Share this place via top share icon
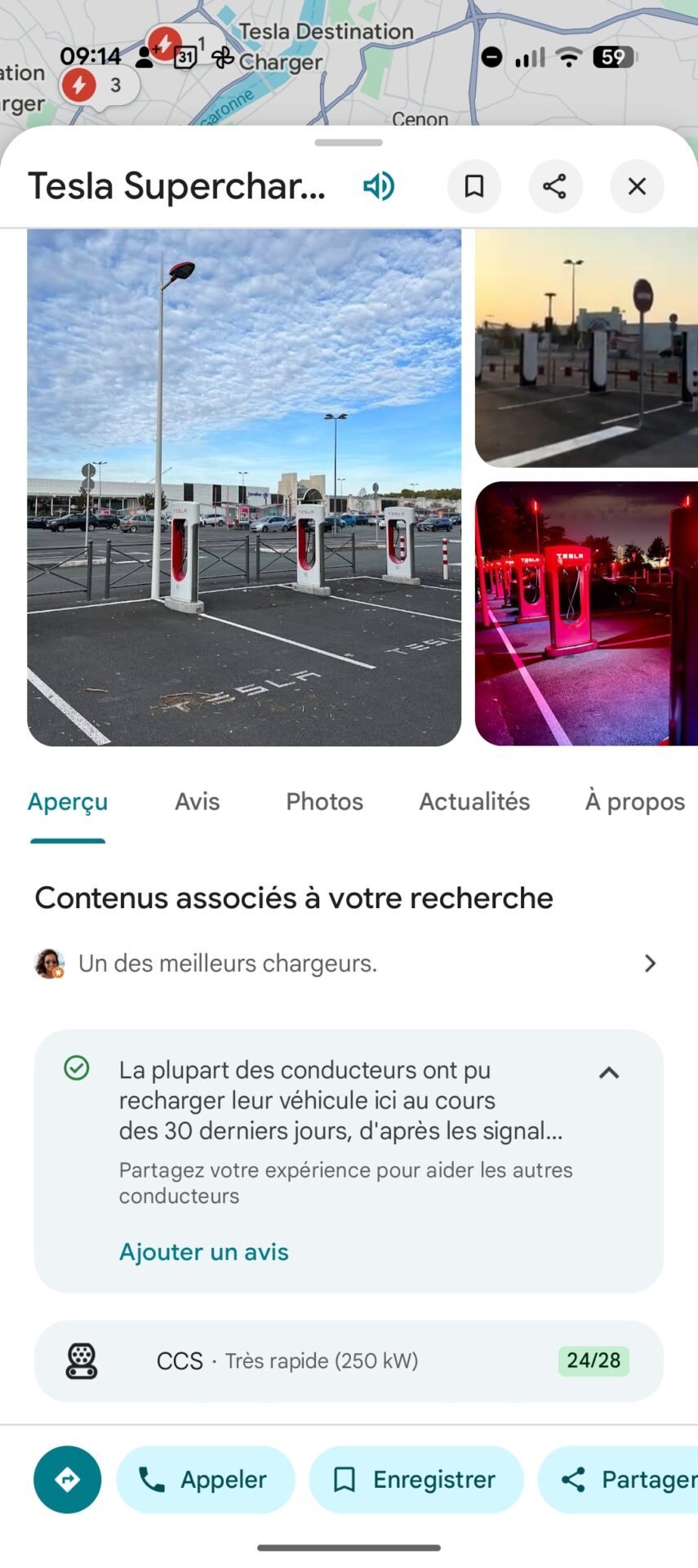698x1568 pixels. point(555,186)
